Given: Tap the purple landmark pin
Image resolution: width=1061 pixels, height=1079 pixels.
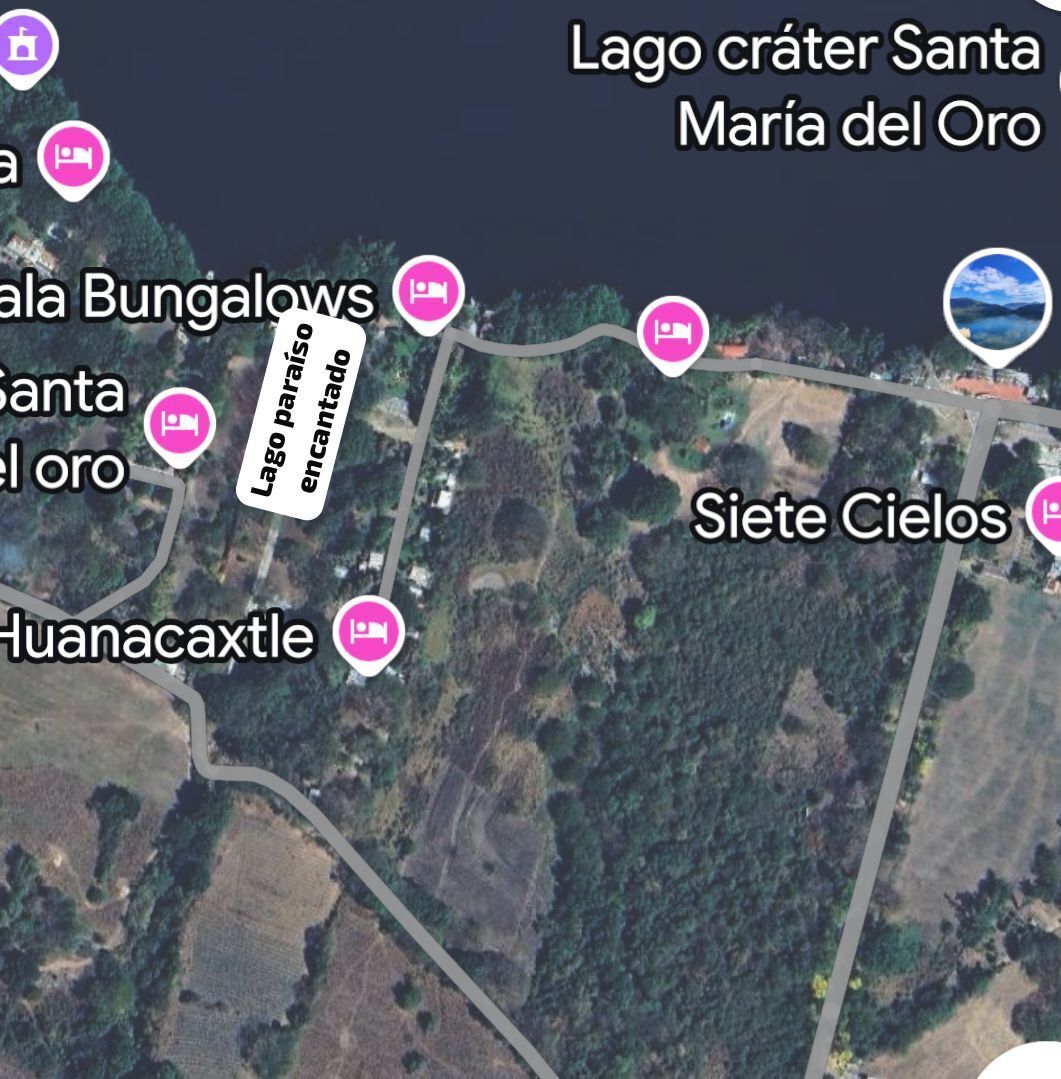Looking at the screenshot, I should point(22,45).
